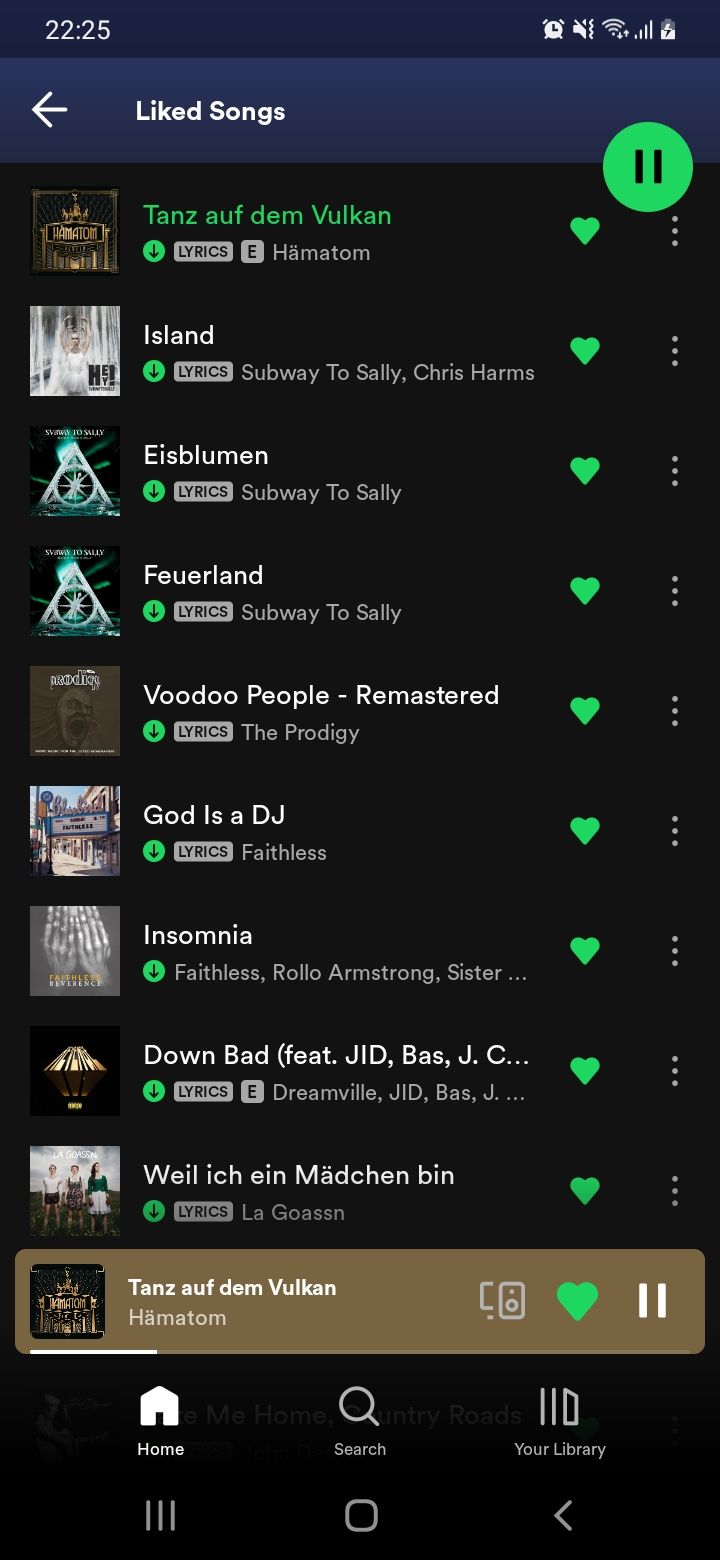
Task: Go back from Liked Songs
Action: tap(49, 110)
